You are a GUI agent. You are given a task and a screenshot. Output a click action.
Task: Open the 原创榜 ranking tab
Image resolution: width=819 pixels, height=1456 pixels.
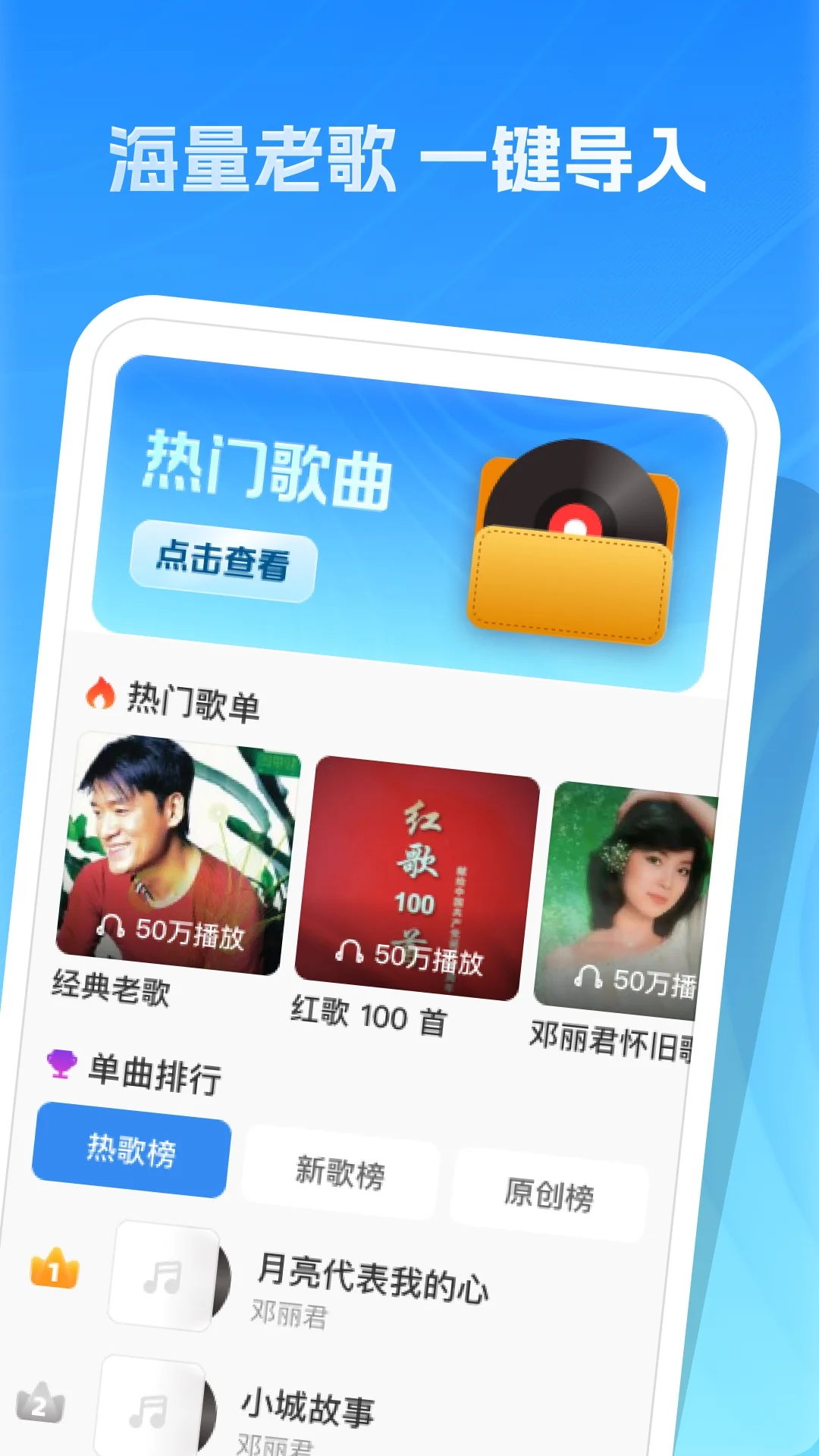coord(548,1193)
